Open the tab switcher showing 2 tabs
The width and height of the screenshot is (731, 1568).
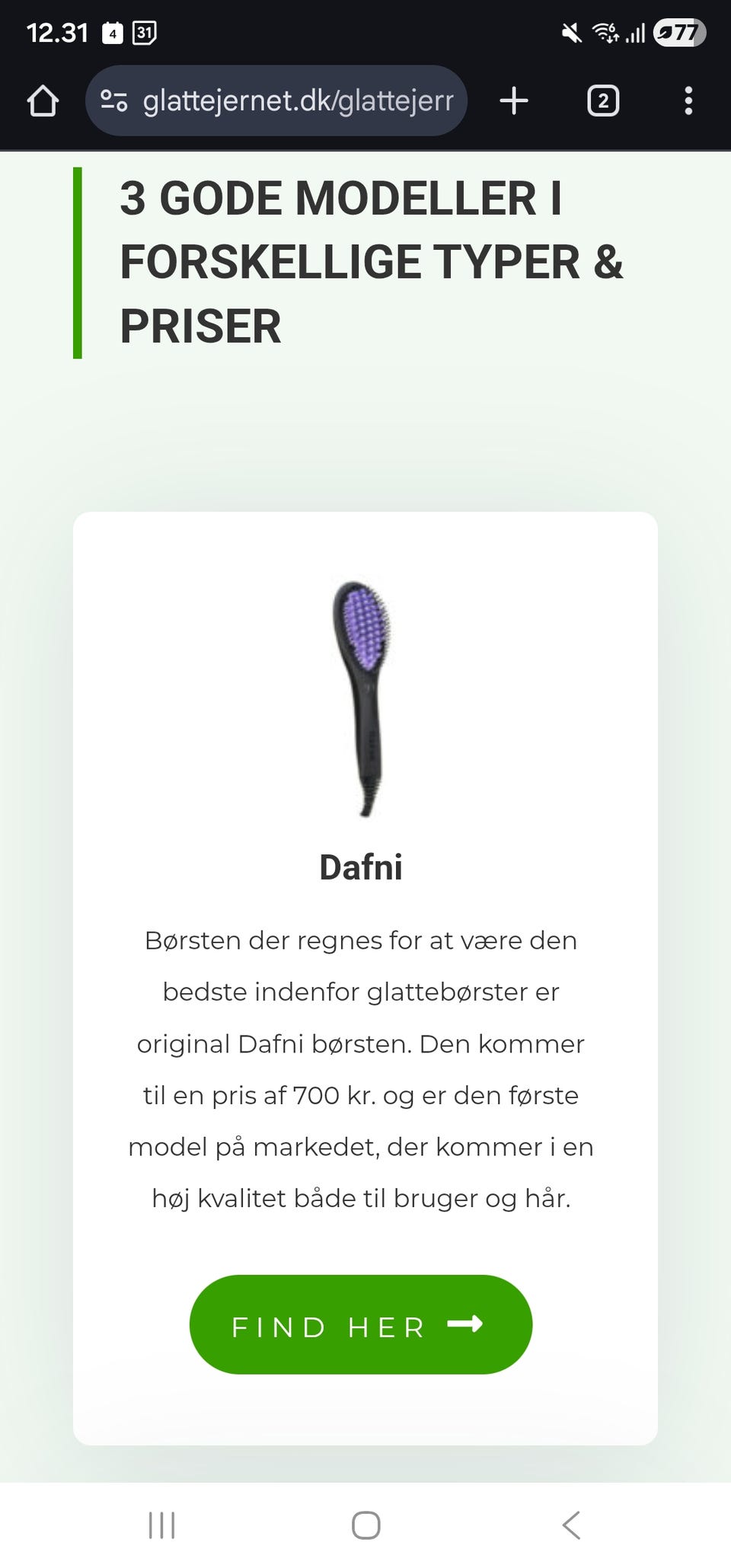click(x=602, y=100)
